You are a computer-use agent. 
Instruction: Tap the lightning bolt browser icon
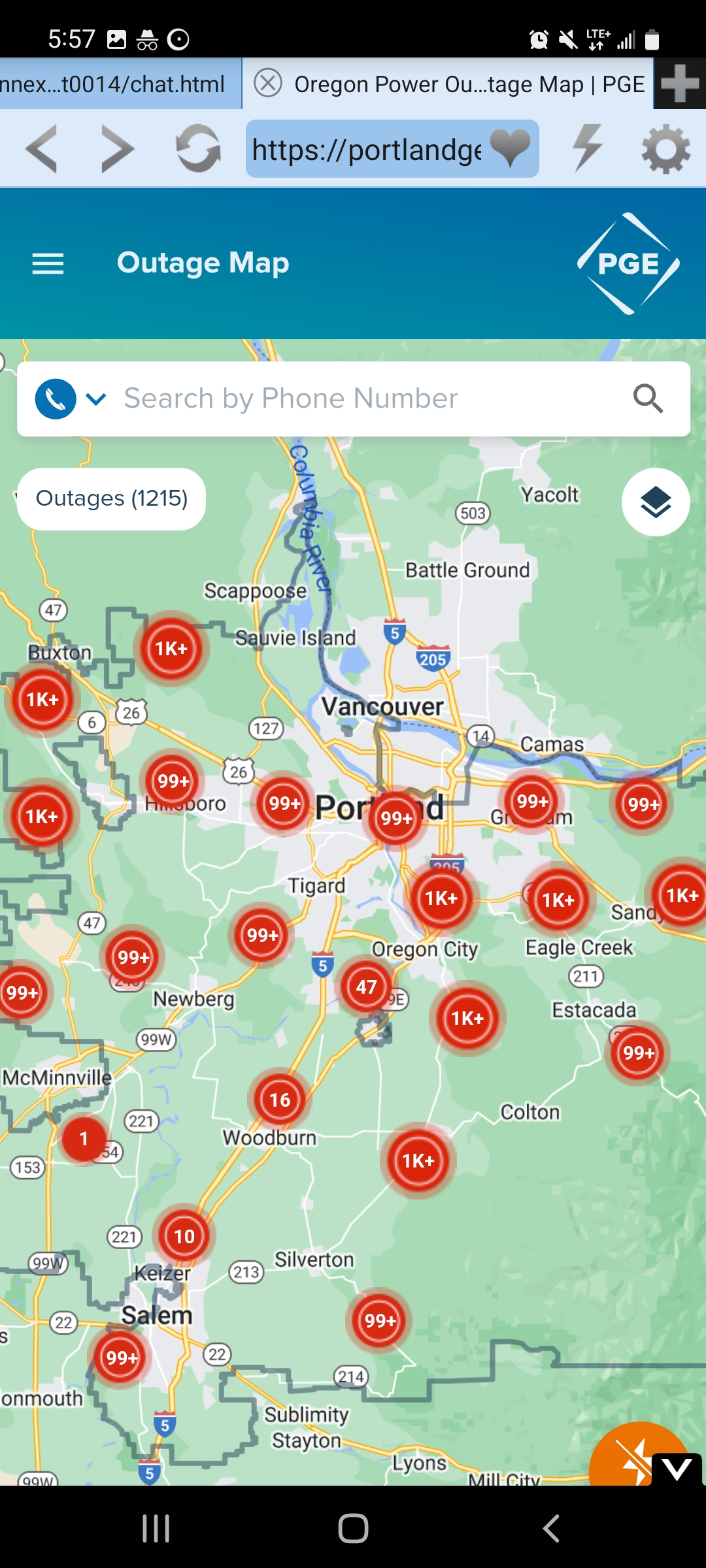point(588,148)
